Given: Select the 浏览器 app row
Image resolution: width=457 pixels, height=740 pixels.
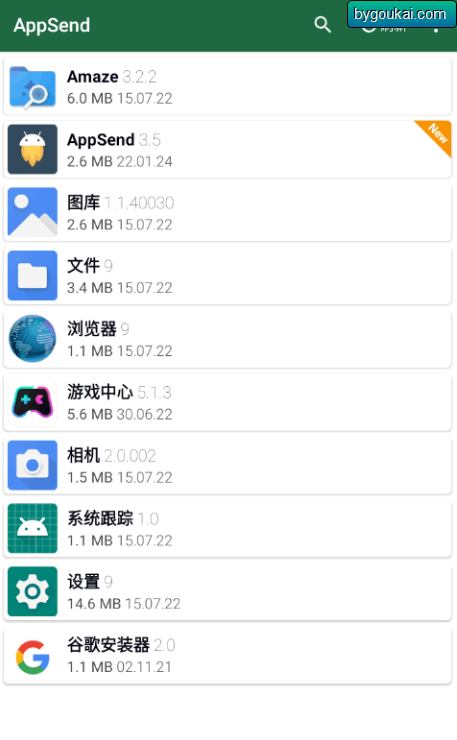Looking at the screenshot, I should [228, 339].
